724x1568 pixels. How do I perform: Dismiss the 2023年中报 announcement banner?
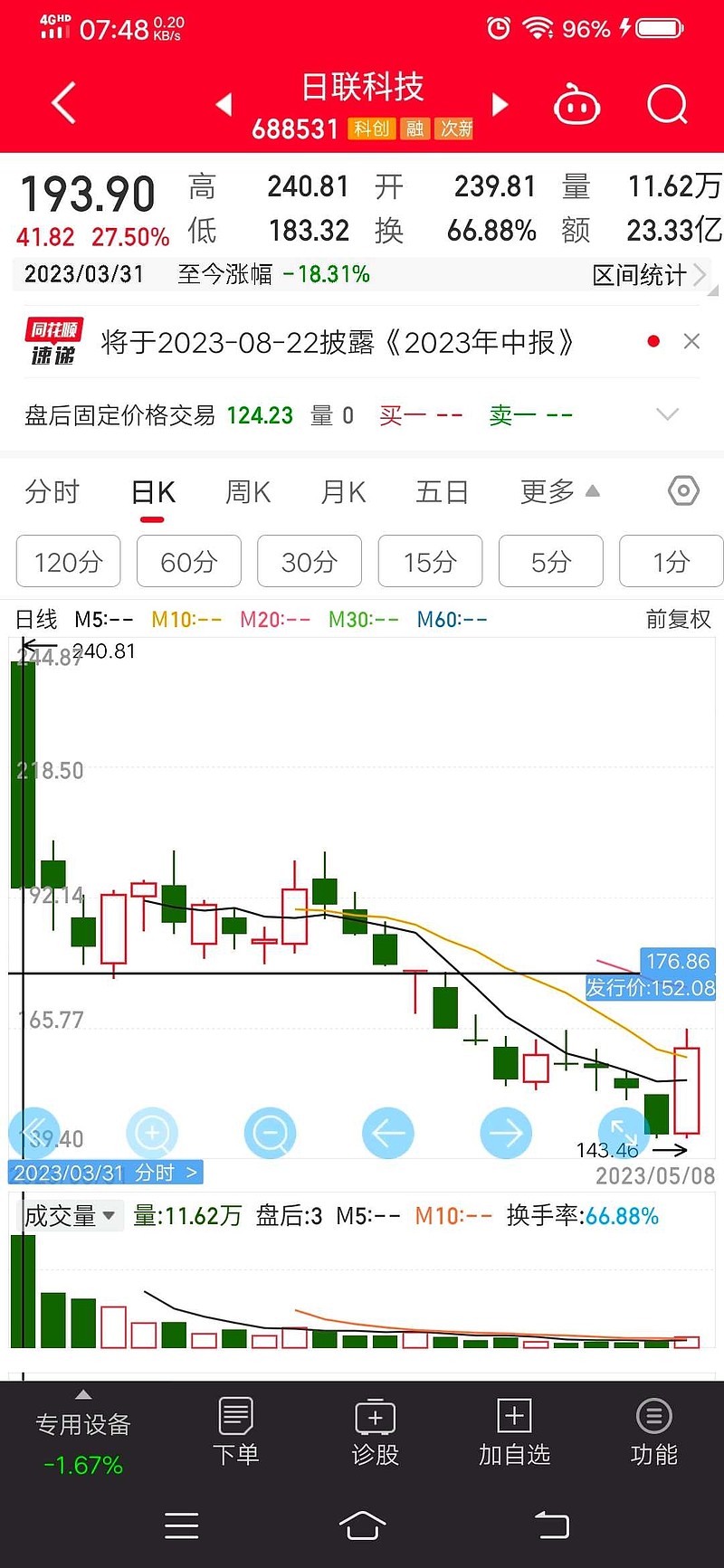(x=691, y=341)
